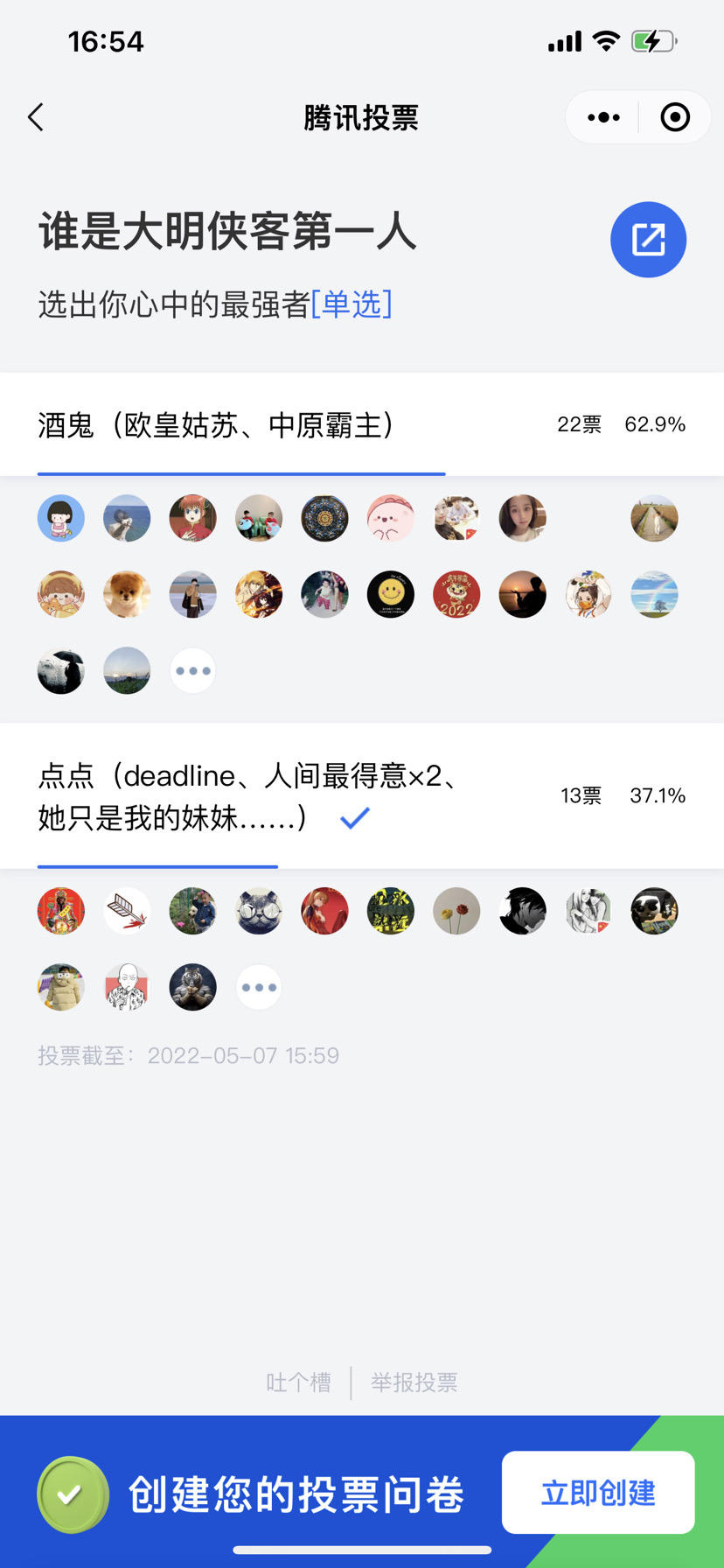724x1568 pixels.
Task: Tap the circular capsule close/home icon
Action: pyautogui.click(x=675, y=116)
